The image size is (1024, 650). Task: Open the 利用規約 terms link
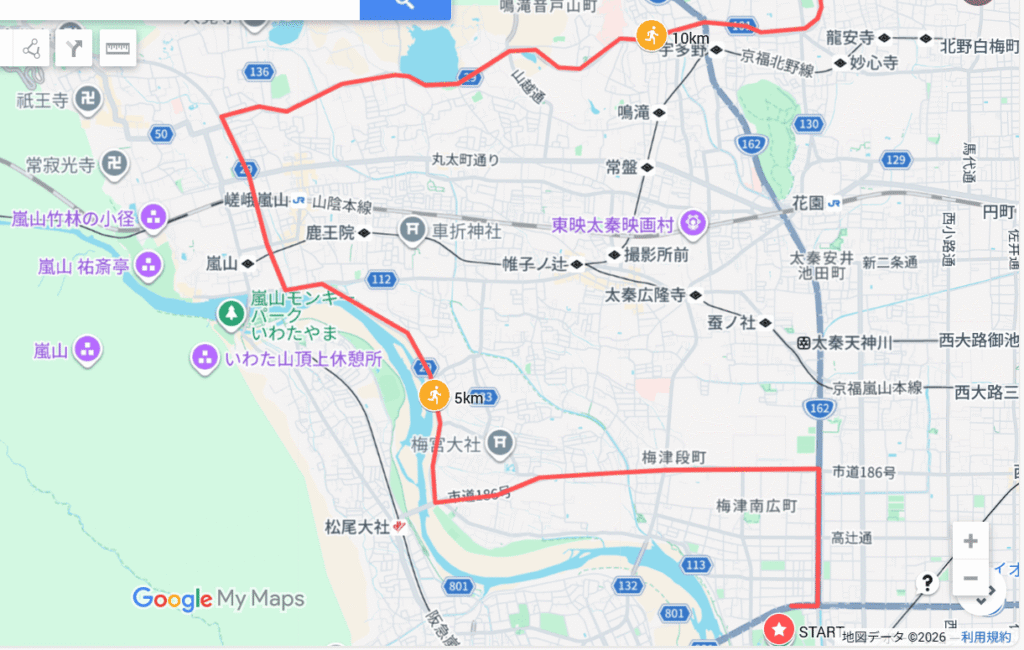[987, 637]
